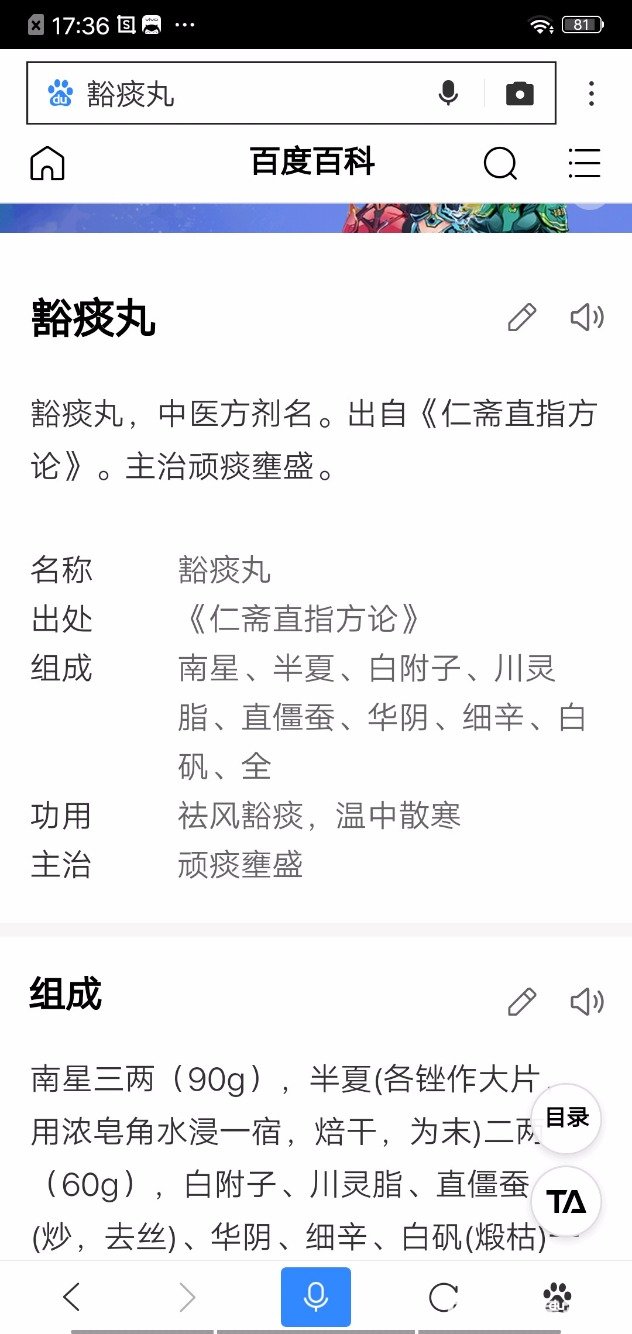Open the Baike search magnifier

tap(500, 163)
